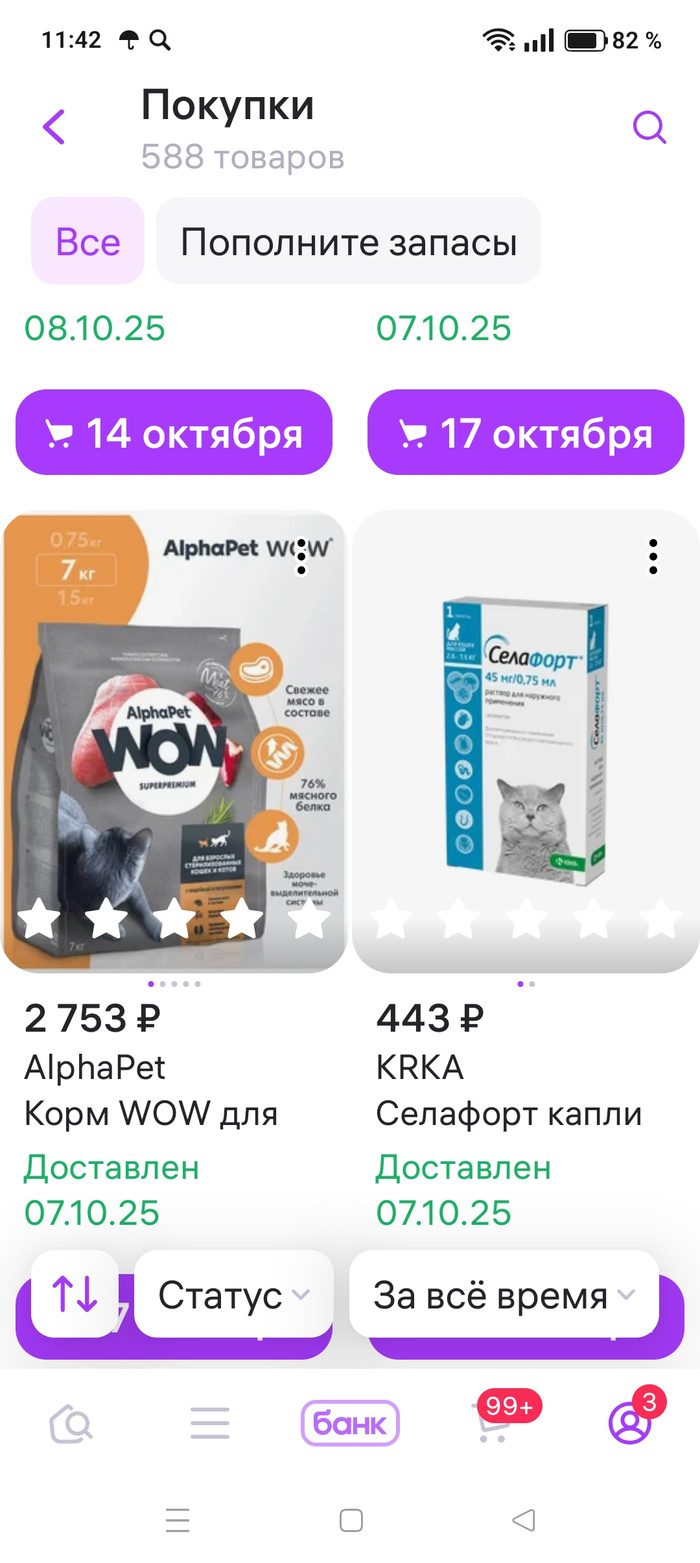The width and height of the screenshot is (700, 1563).
Task: Select the Все filter chip
Action: point(88,242)
